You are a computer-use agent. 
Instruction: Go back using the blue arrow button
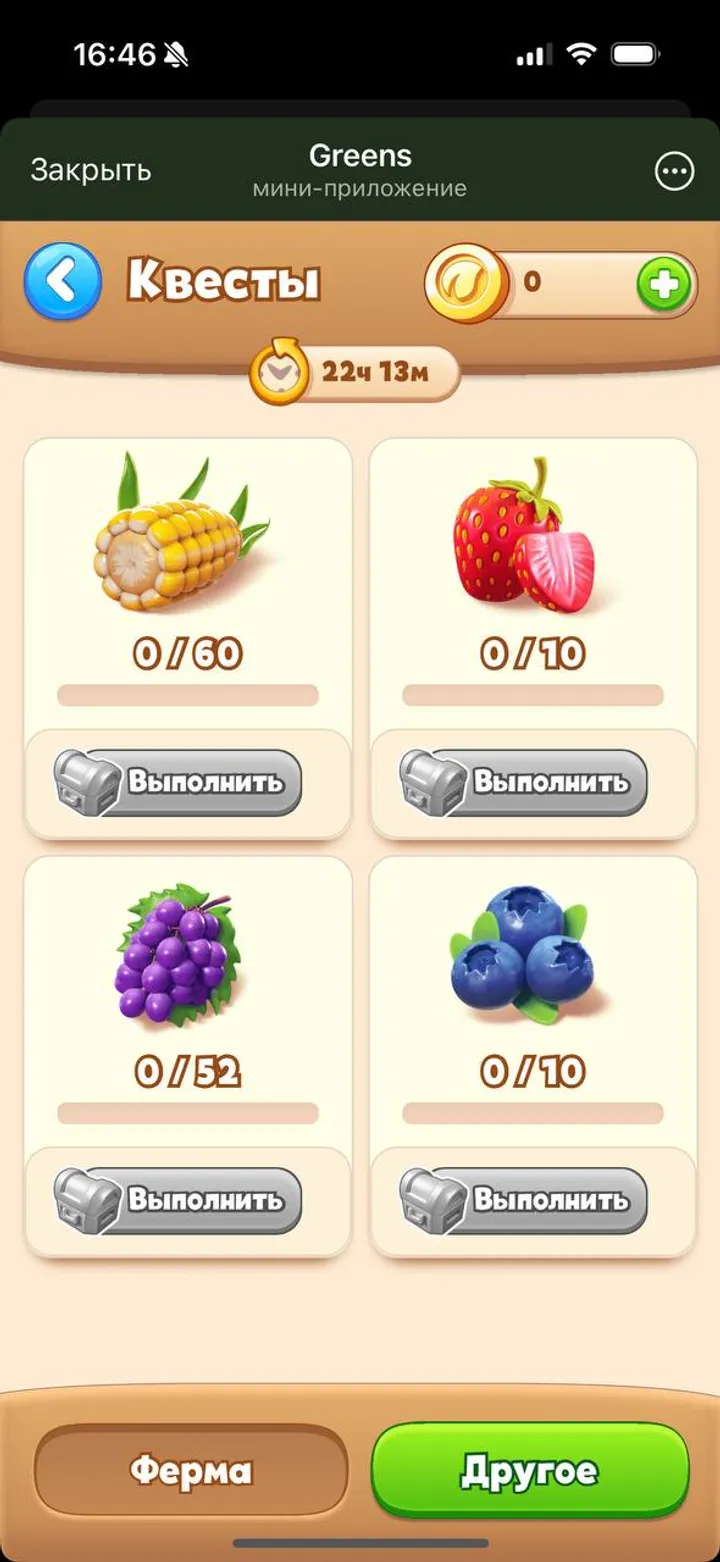pyautogui.click(x=62, y=282)
